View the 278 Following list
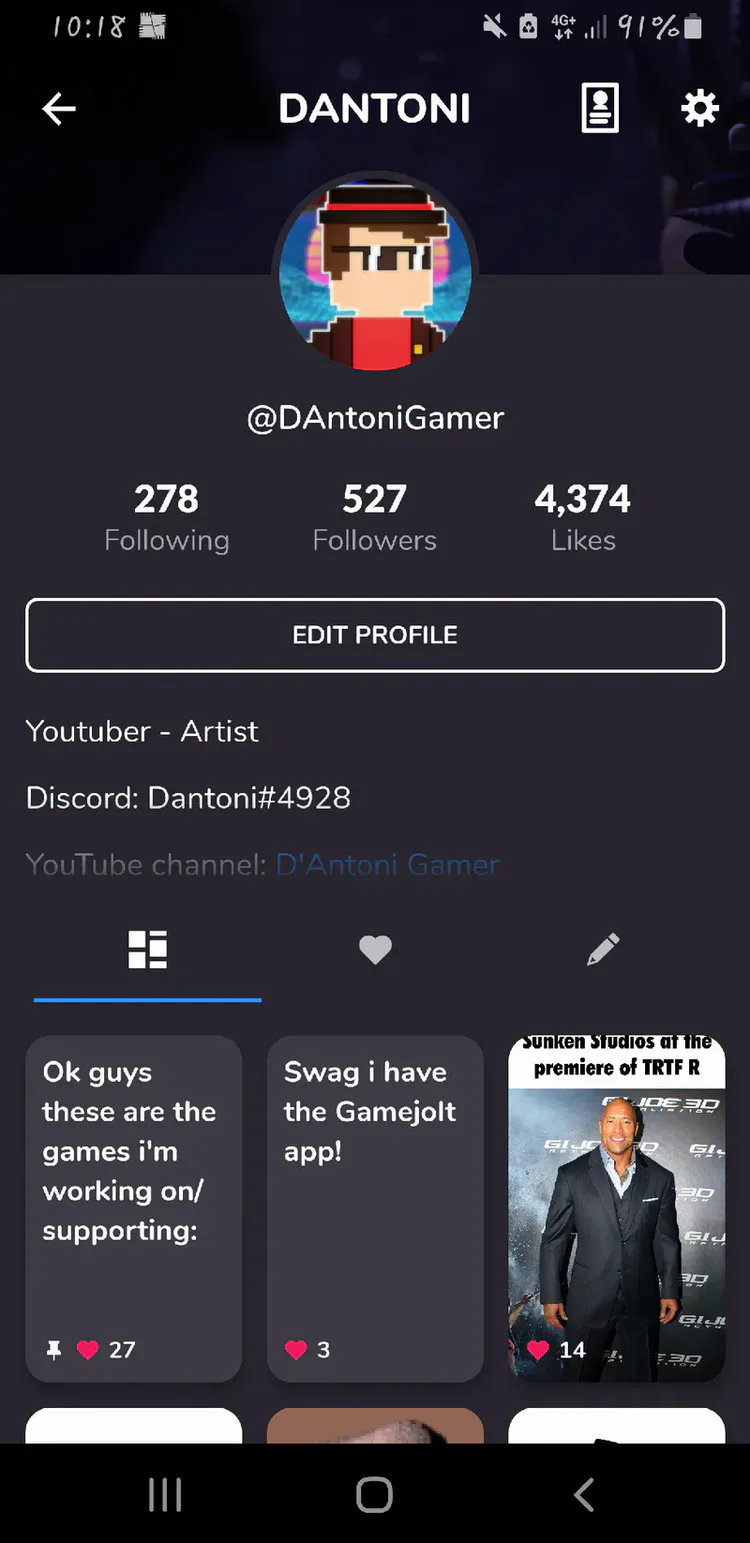 167,518
